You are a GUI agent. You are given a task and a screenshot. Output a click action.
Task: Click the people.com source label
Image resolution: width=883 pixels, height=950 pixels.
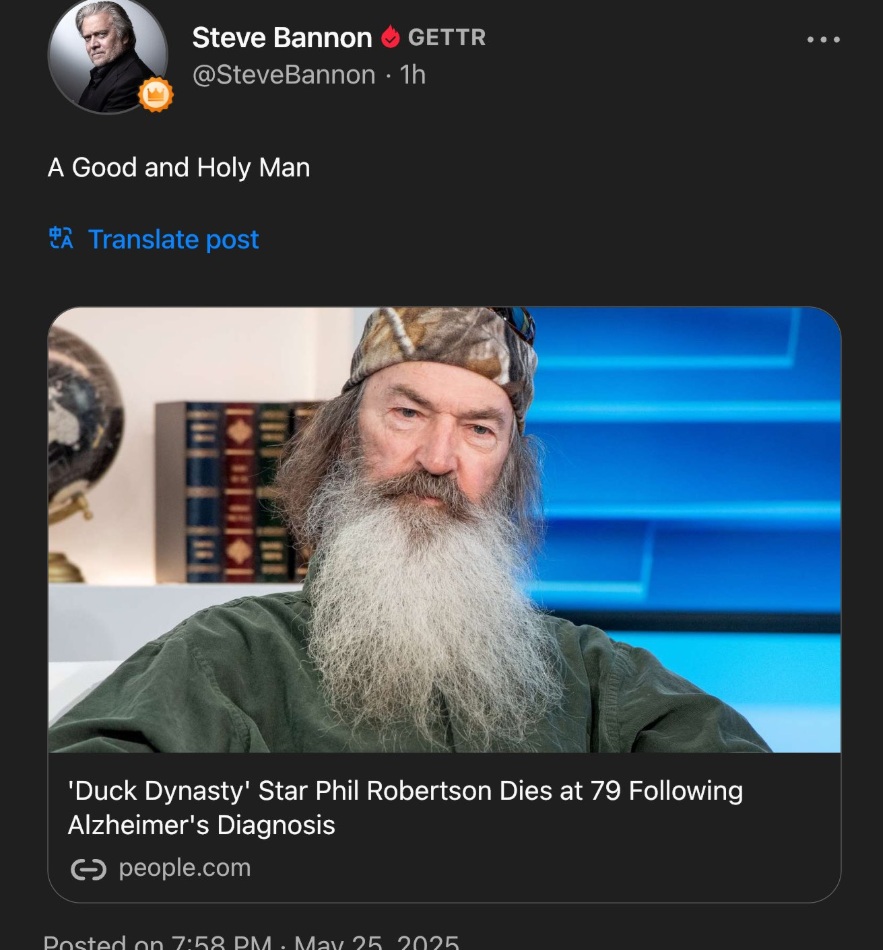click(x=183, y=868)
